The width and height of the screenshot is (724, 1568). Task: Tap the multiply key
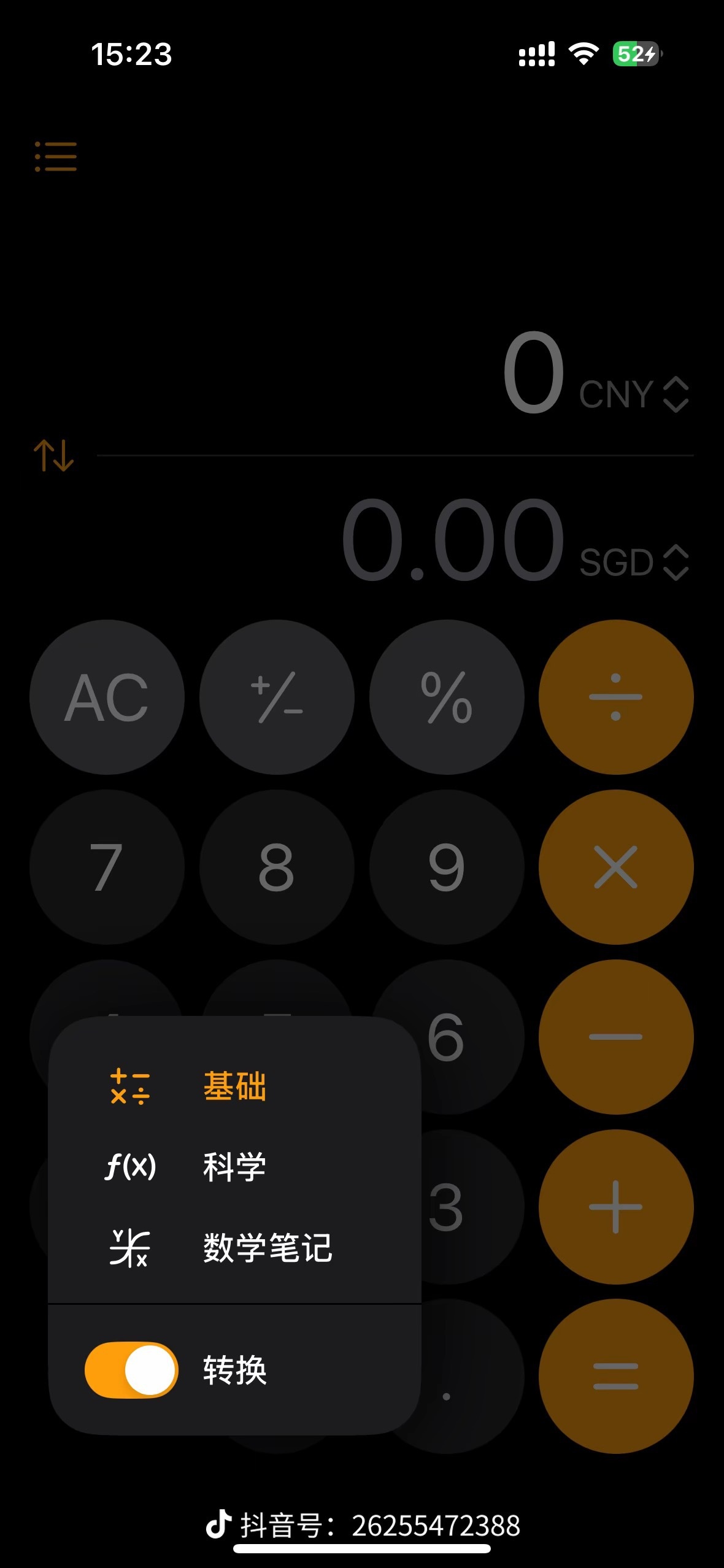pos(616,867)
